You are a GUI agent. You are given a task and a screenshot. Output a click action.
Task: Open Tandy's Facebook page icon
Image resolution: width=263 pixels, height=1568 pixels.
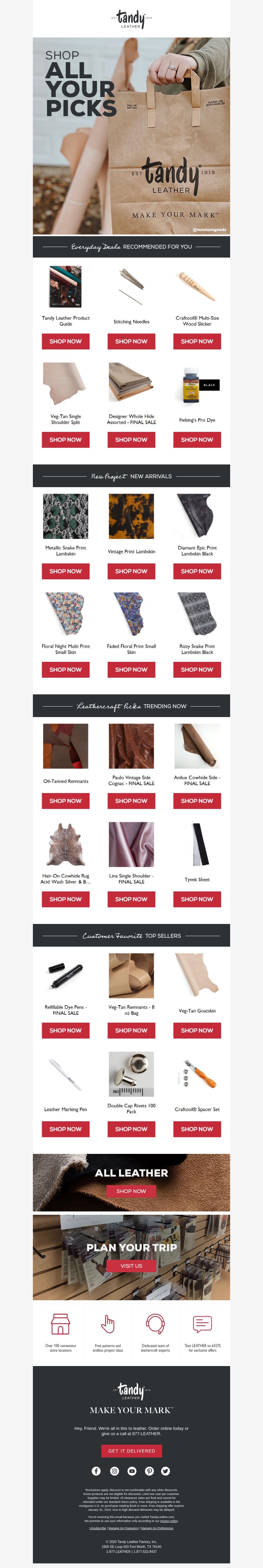tap(96, 1471)
